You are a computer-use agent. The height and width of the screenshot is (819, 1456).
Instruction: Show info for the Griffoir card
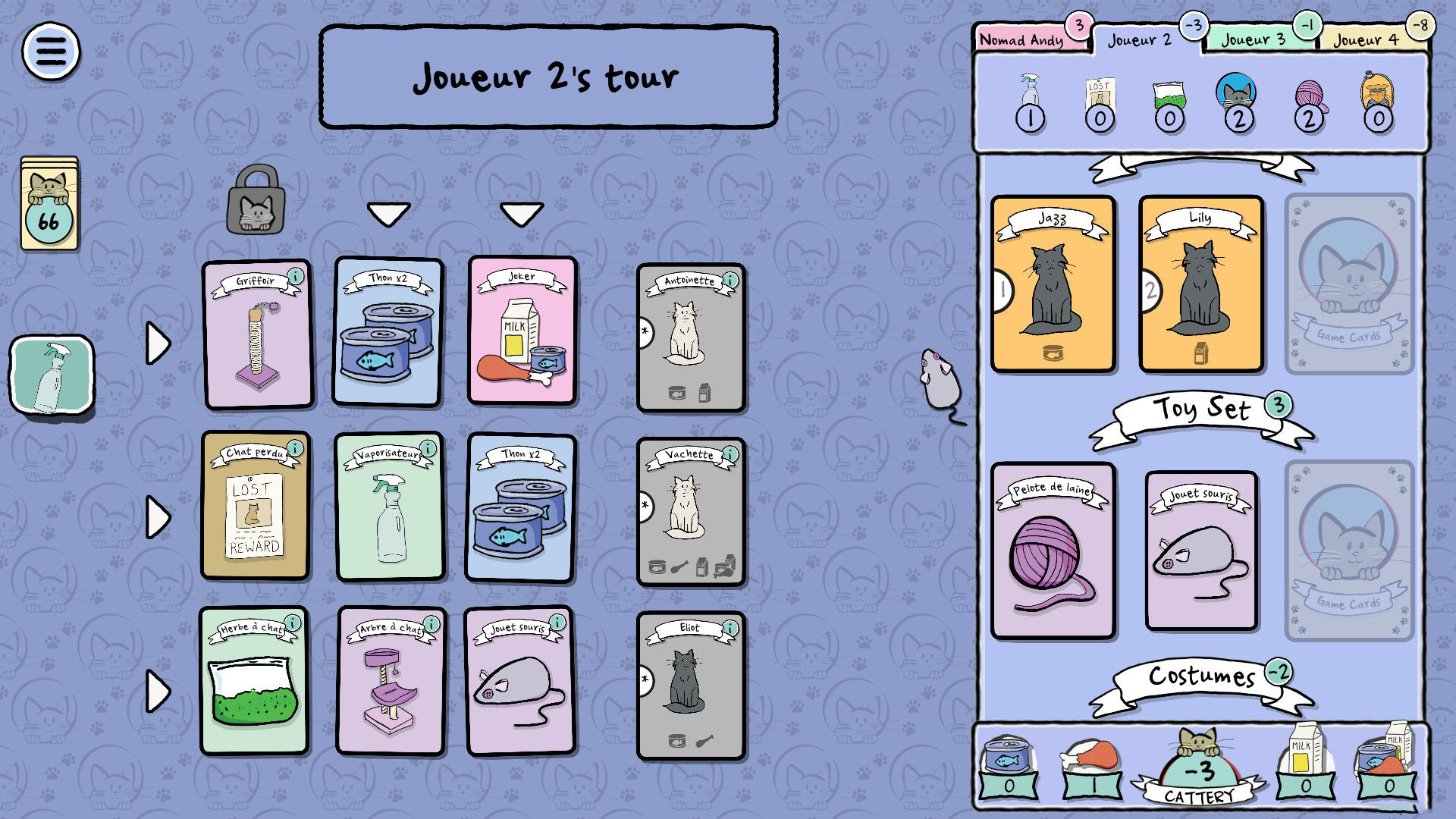(x=296, y=276)
